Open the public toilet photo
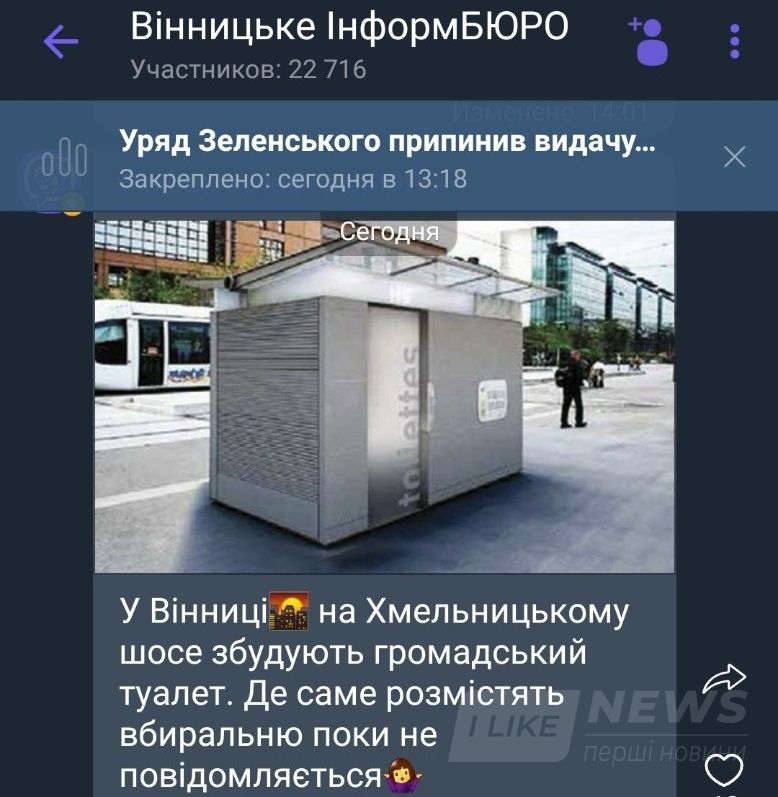The width and height of the screenshot is (778, 797). click(x=384, y=396)
